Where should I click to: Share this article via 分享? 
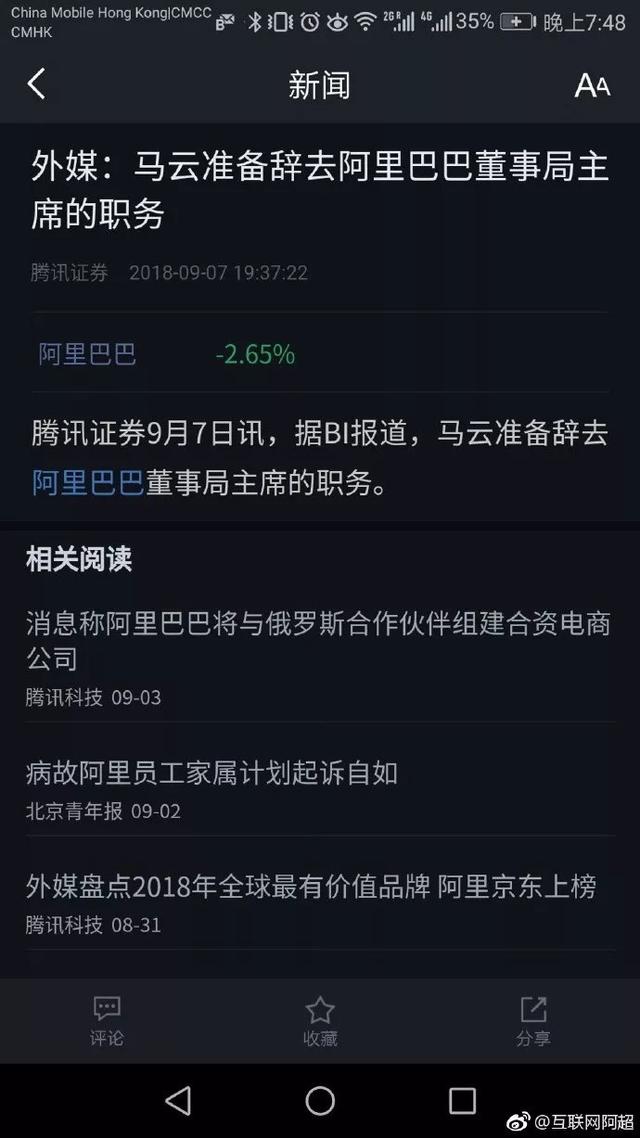pos(533,1020)
